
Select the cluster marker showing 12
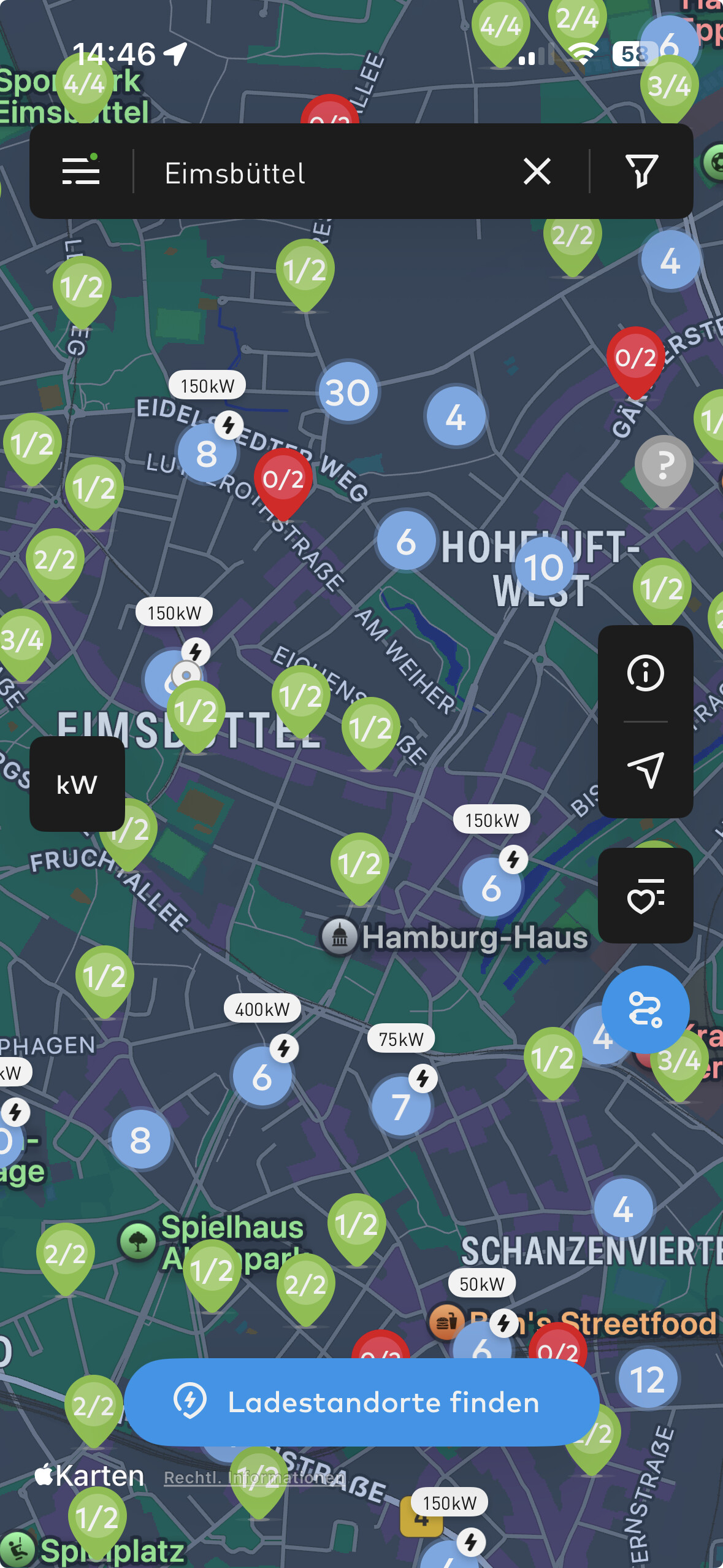click(x=648, y=1380)
